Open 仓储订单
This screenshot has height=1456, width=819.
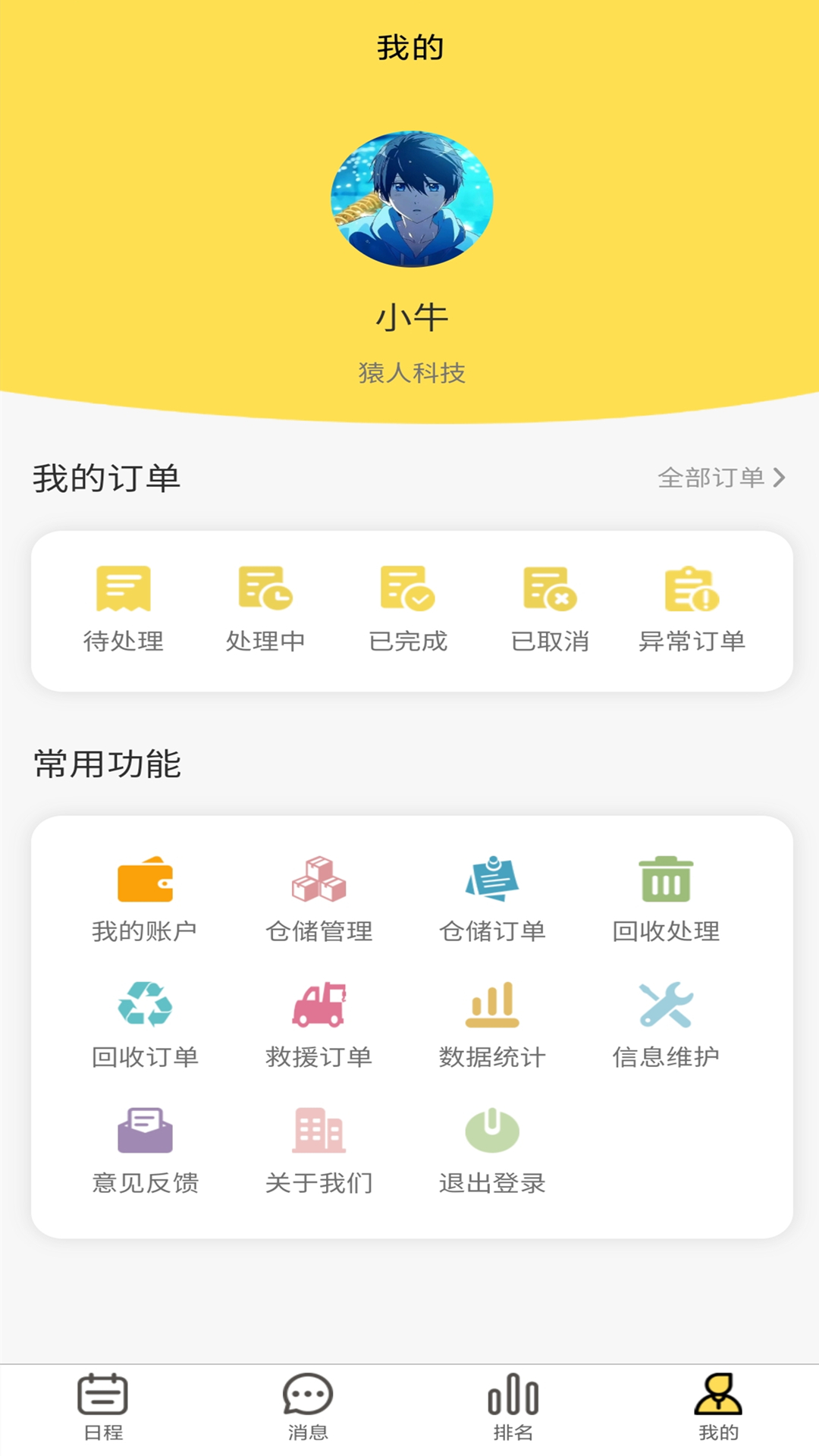point(492,900)
